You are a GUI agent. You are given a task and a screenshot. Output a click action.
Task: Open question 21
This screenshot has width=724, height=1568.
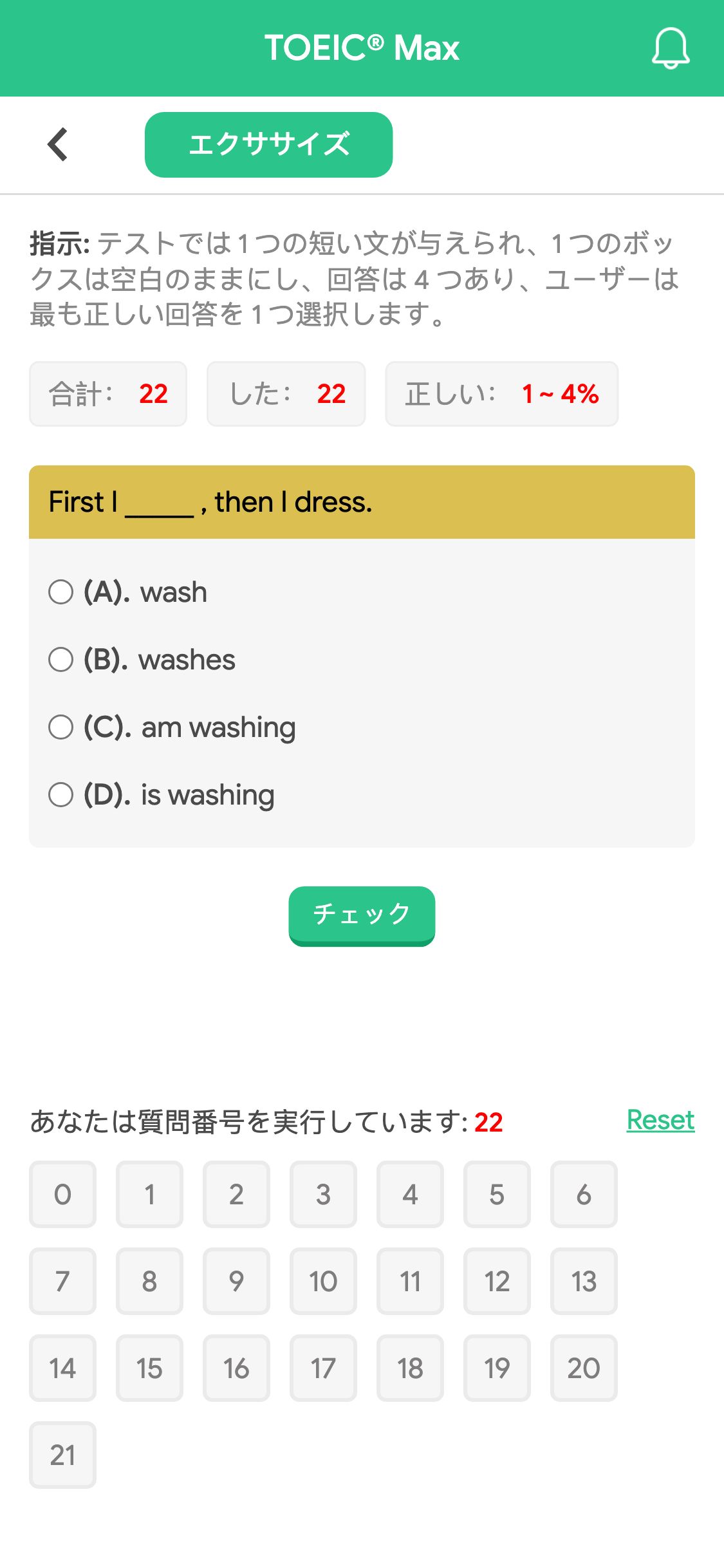coord(62,1455)
